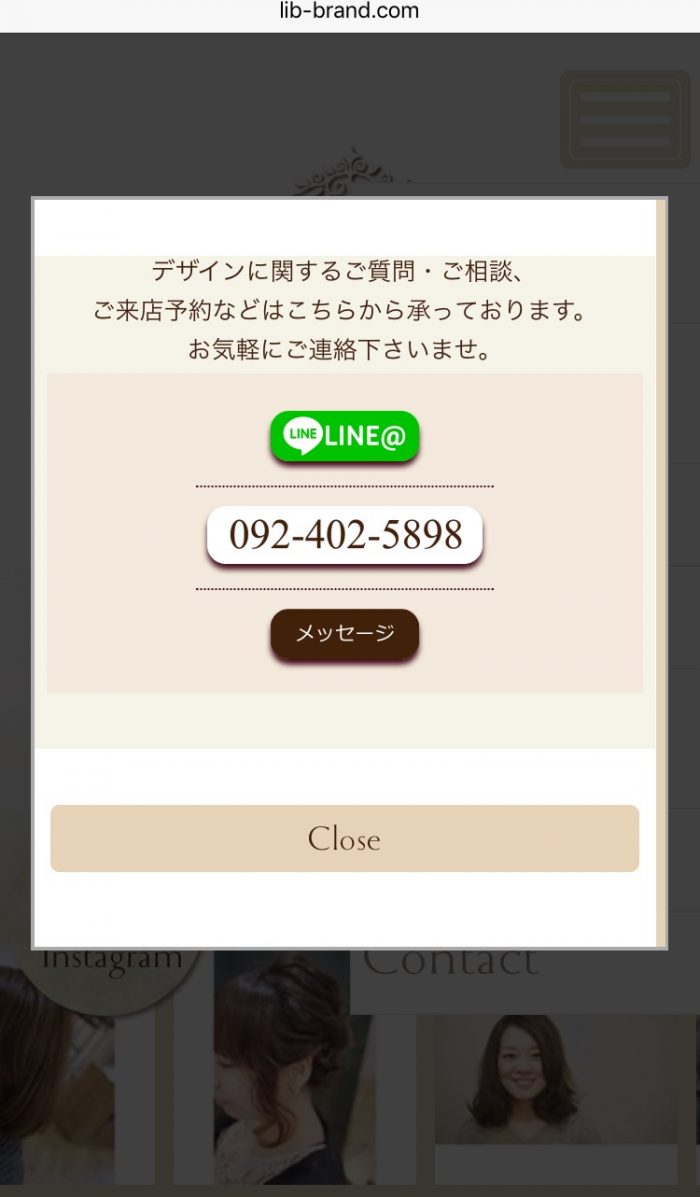The width and height of the screenshot is (700, 1197).
Task: Open the hamburger menu
Action: pyautogui.click(x=625, y=119)
